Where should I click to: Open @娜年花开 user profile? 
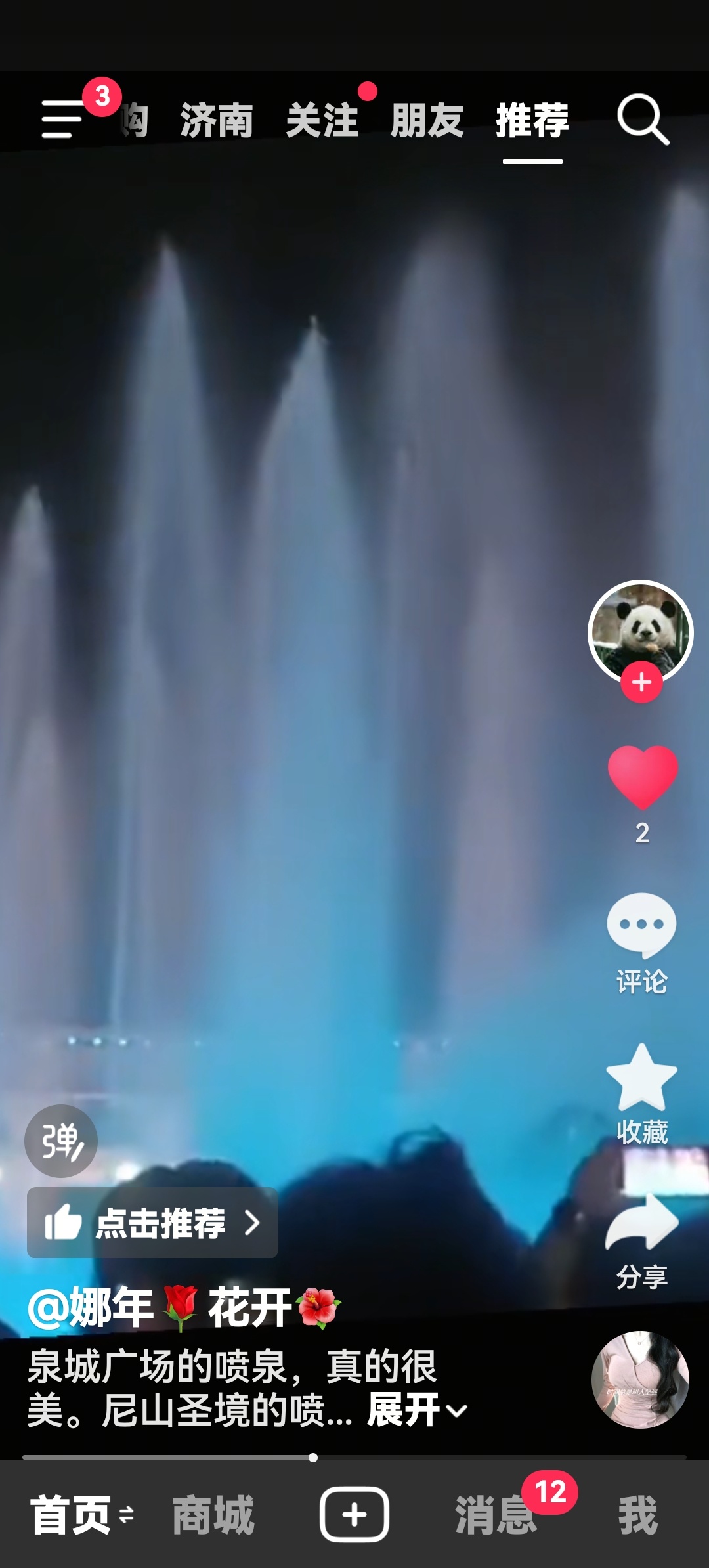184,1307
